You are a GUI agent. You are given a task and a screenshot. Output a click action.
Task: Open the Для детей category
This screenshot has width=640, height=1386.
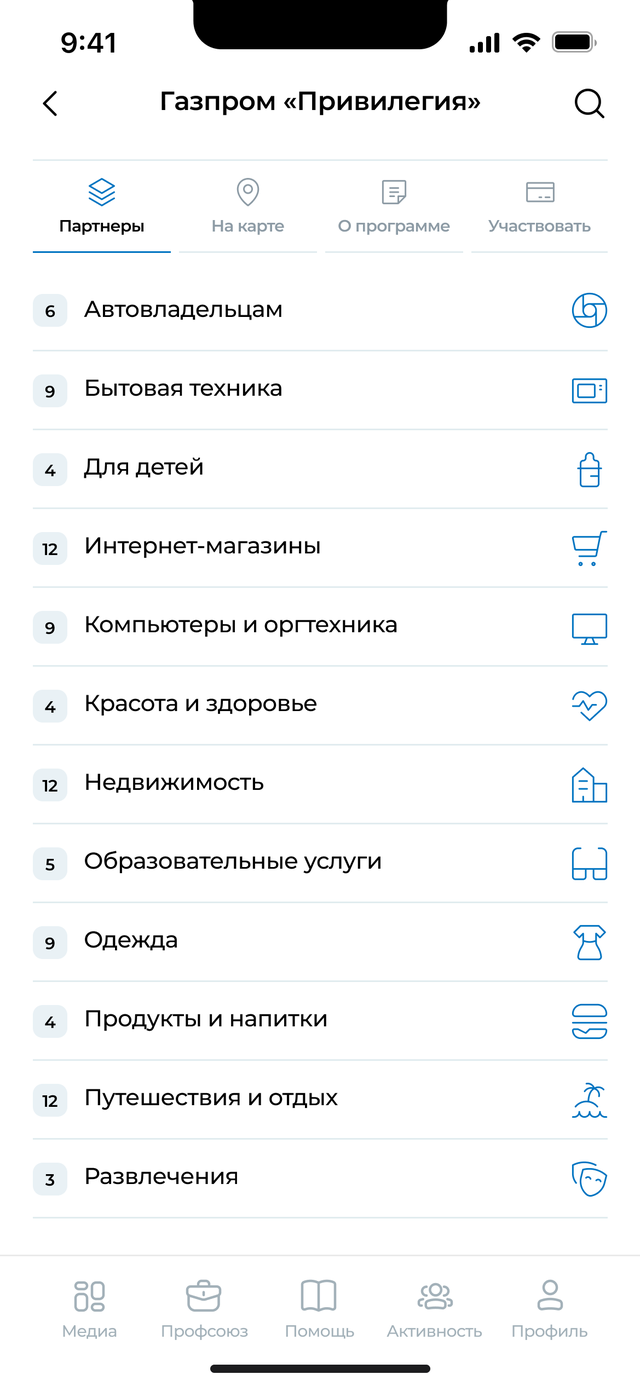(x=144, y=468)
